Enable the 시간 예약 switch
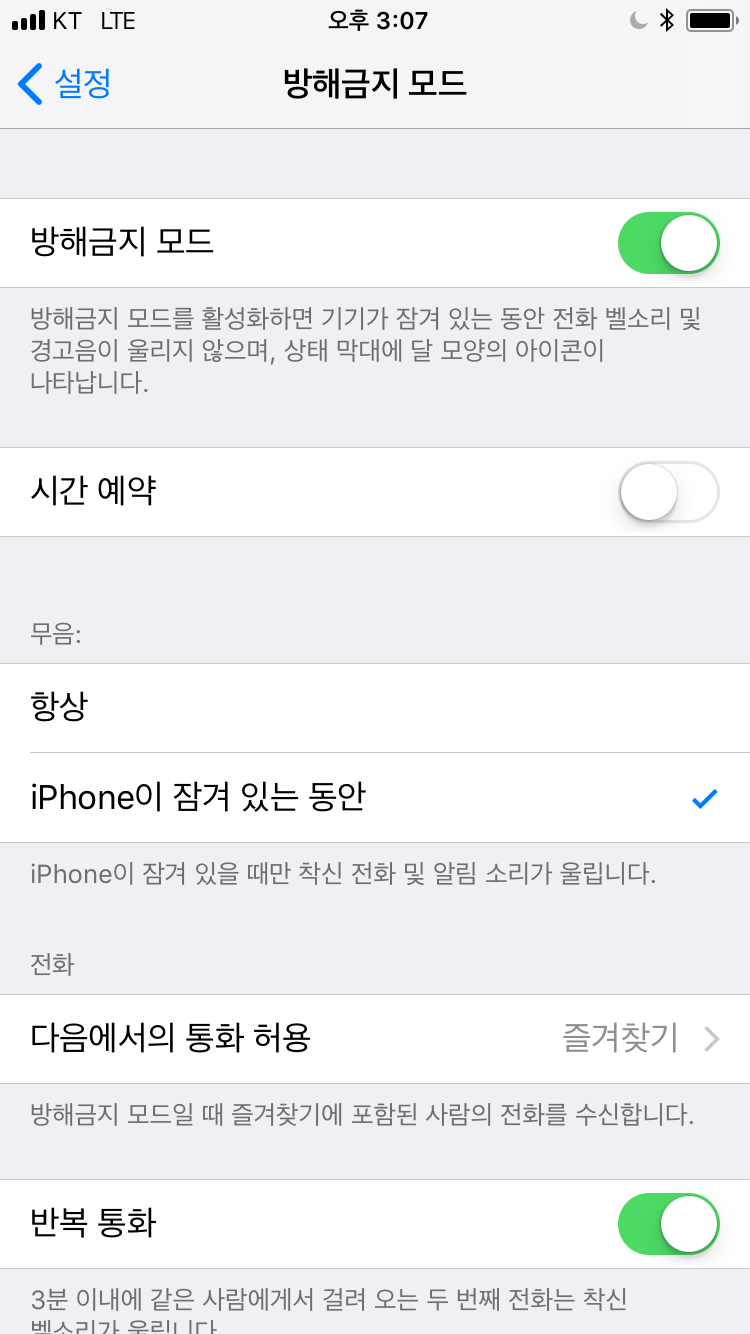The image size is (750, 1334). coord(669,492)
